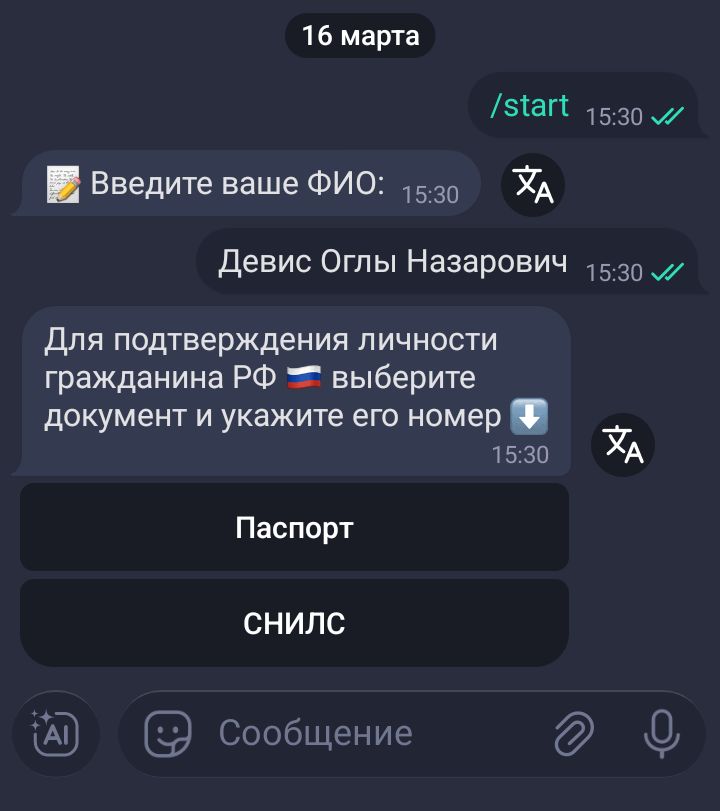Click the translate icon next to ФИО message
The height and width of the screenshot is (811, 720).
click(x=536, y=185)
